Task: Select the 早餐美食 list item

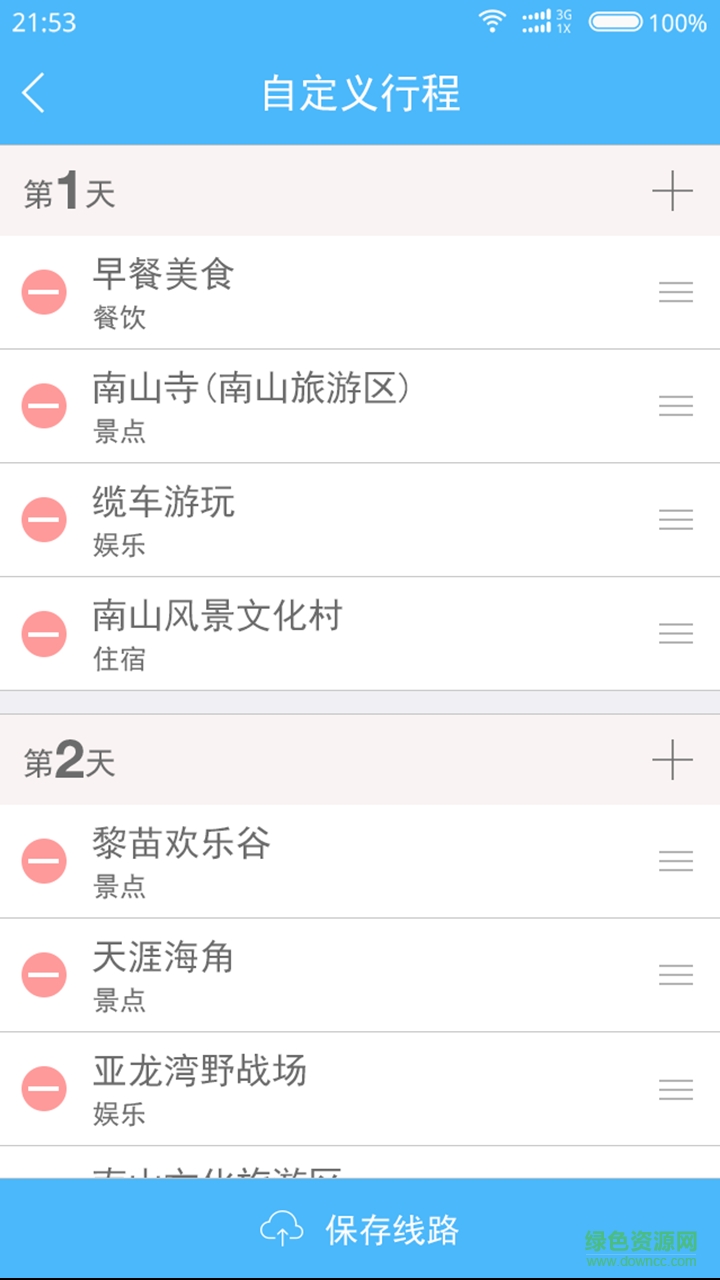Action: (x=300, y=293)
